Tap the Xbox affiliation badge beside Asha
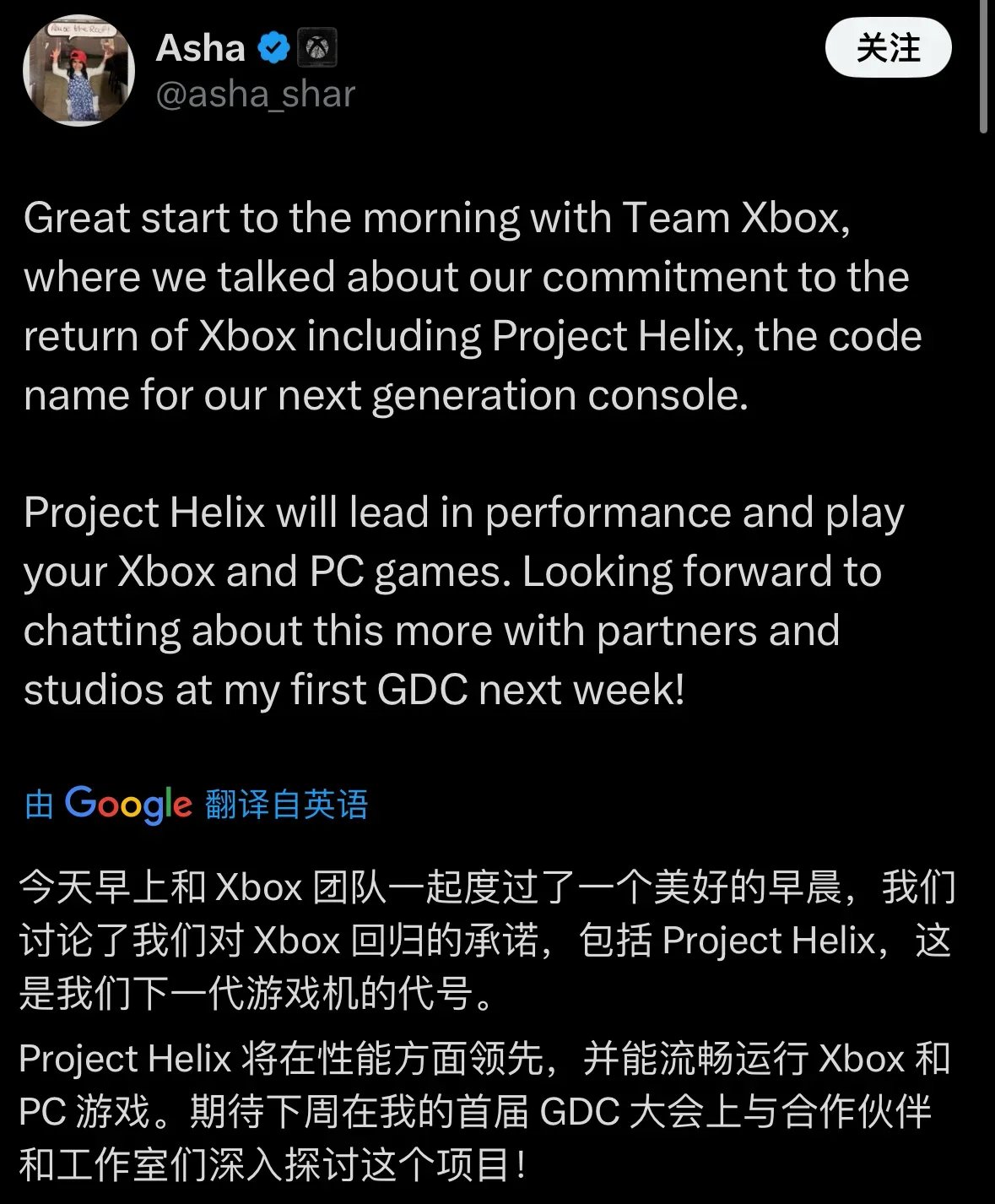995x1204 pixels. tap(317, 47)
